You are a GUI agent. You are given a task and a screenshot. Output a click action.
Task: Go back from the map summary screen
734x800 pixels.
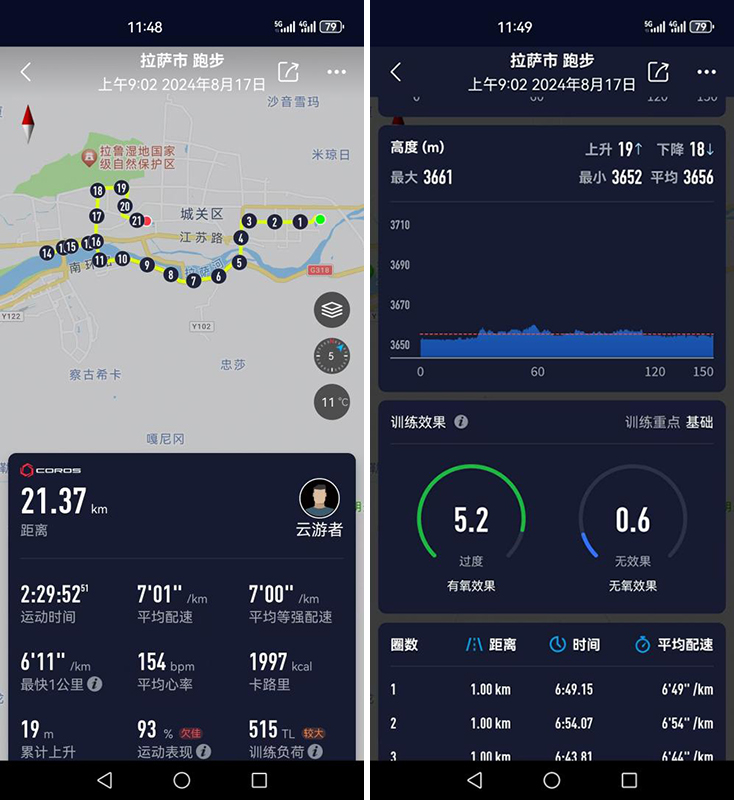click(26, 72)
